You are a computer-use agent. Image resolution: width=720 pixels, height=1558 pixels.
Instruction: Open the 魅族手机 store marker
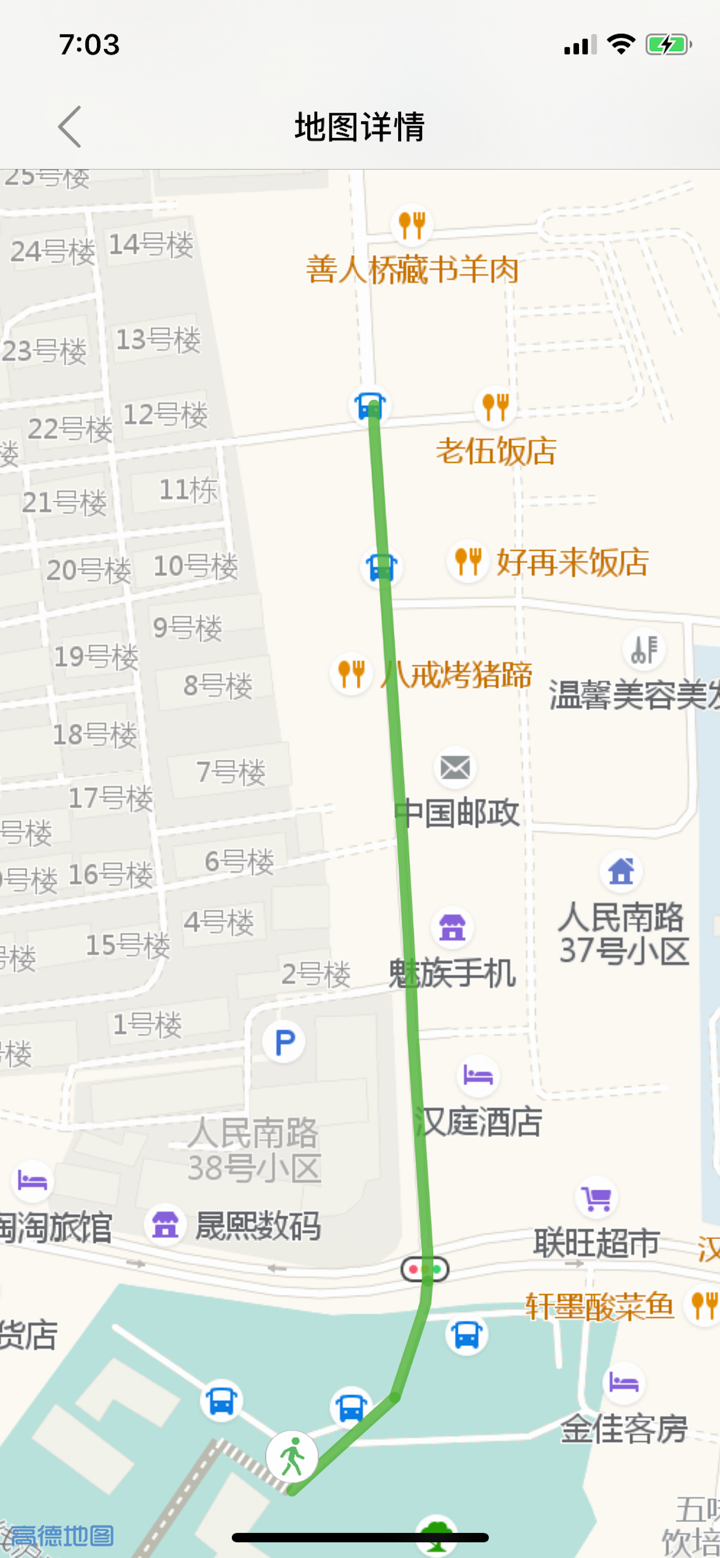point(452,928)
